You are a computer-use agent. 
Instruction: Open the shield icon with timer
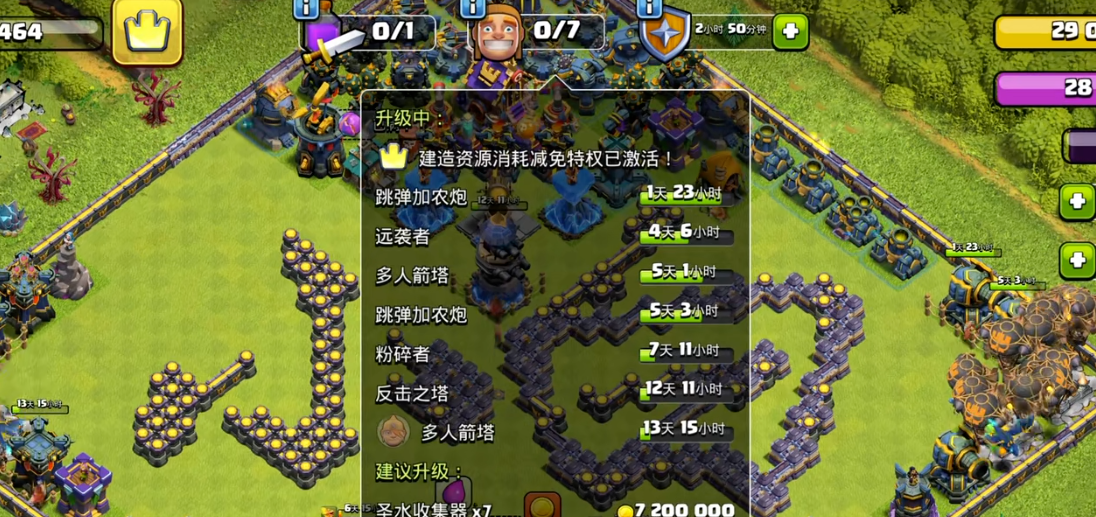click(665, 35)
